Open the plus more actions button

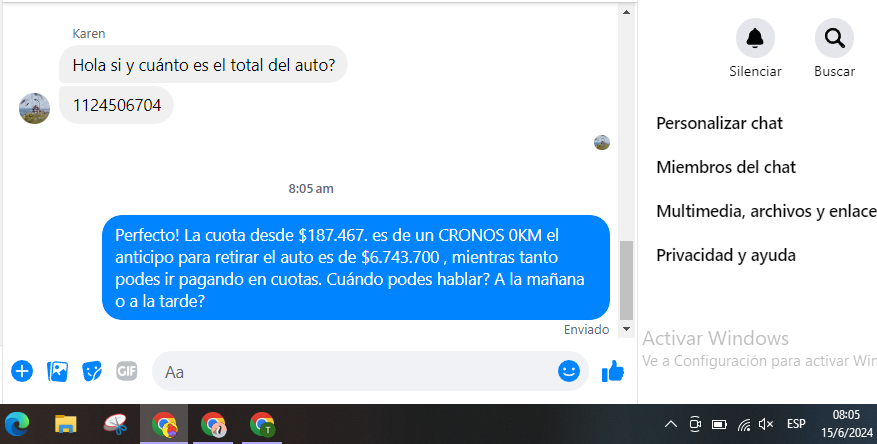click(22, 371)
